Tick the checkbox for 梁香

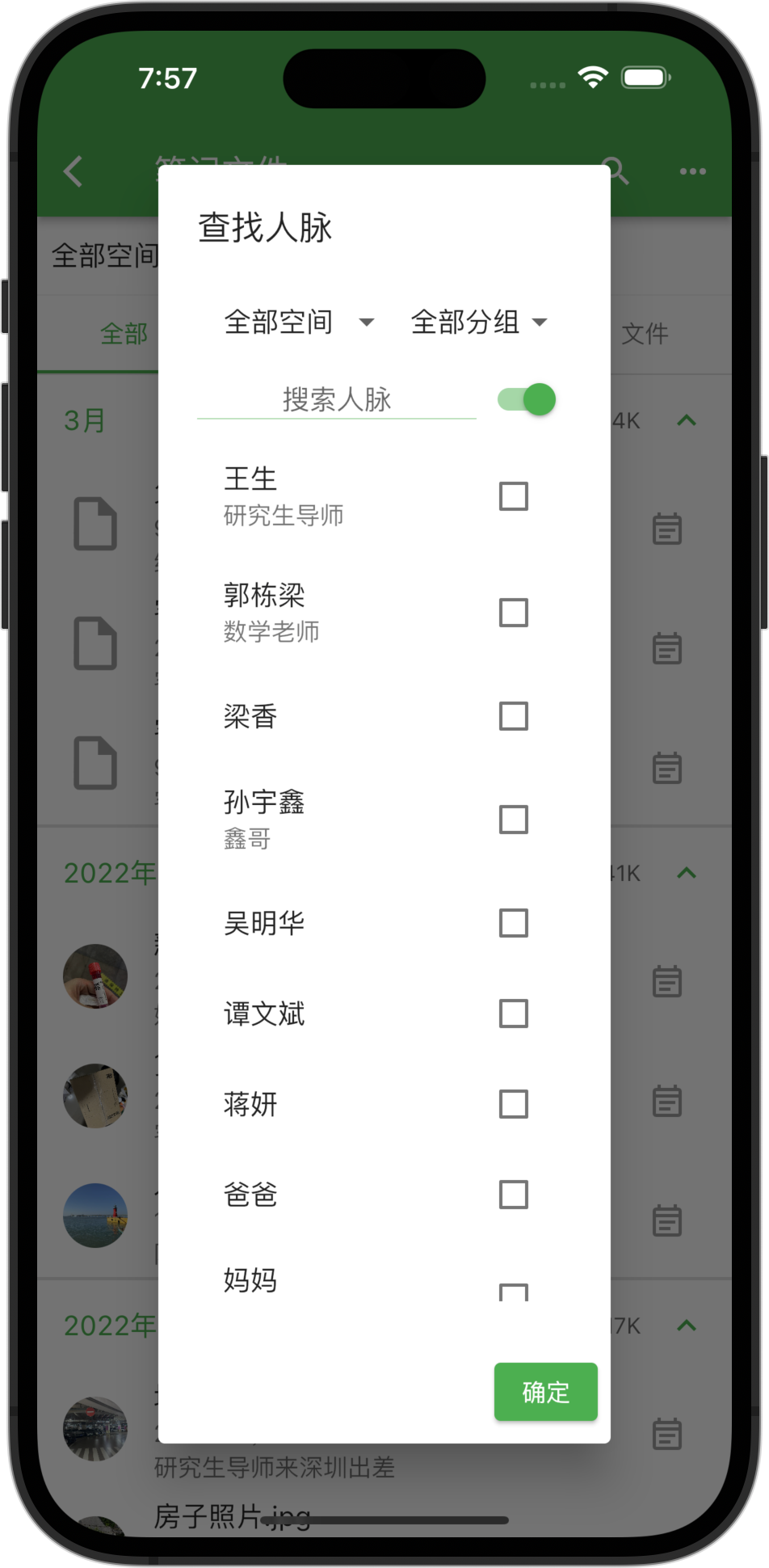point(514,716)
